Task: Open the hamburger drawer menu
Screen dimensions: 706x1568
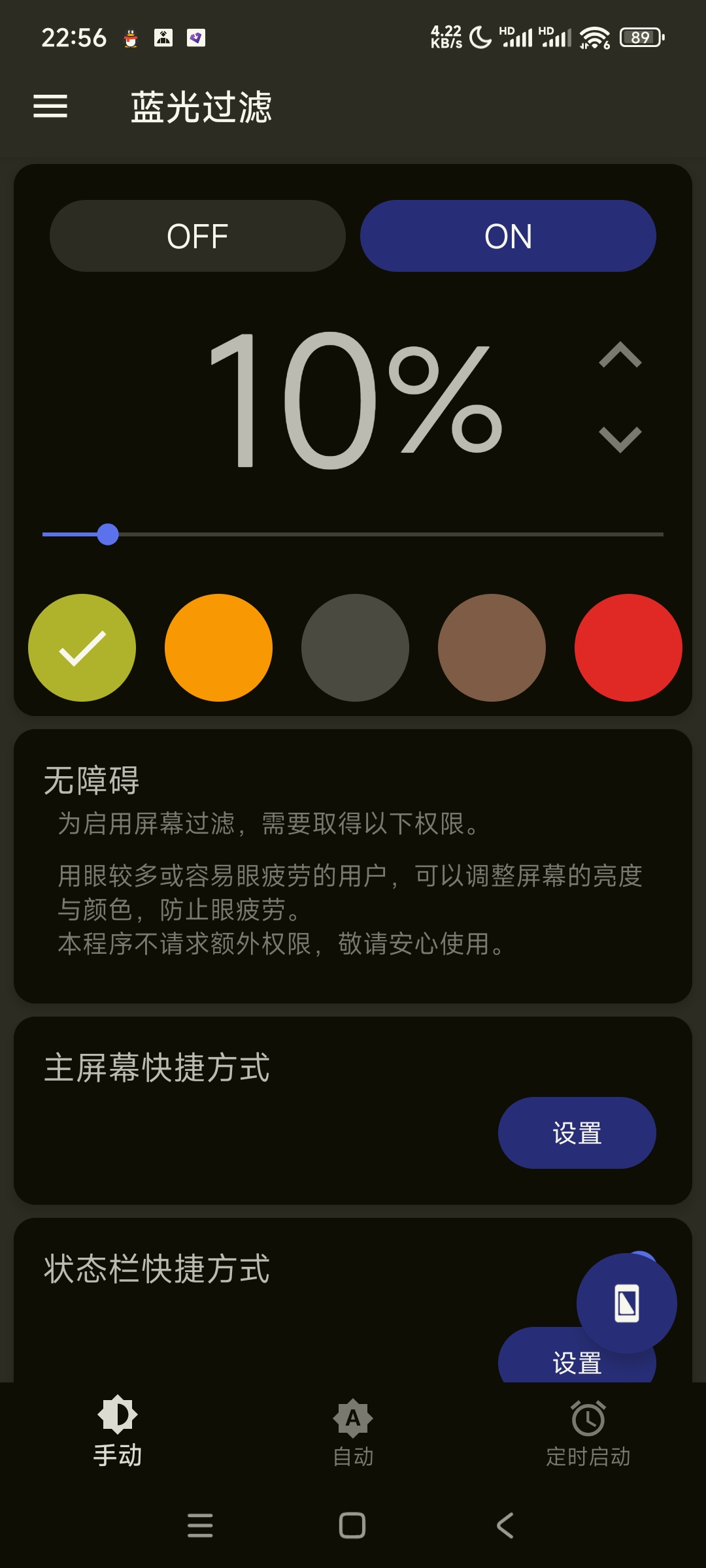Action: point(50,106)
